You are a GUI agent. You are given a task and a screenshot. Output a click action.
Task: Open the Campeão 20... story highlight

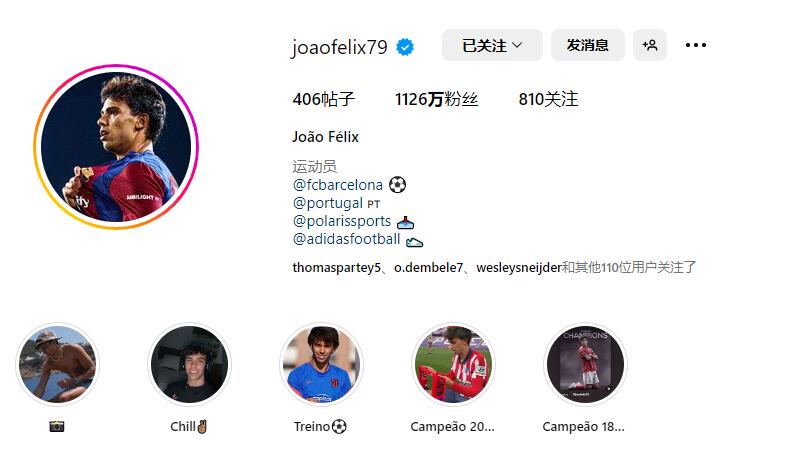(453, 365)
